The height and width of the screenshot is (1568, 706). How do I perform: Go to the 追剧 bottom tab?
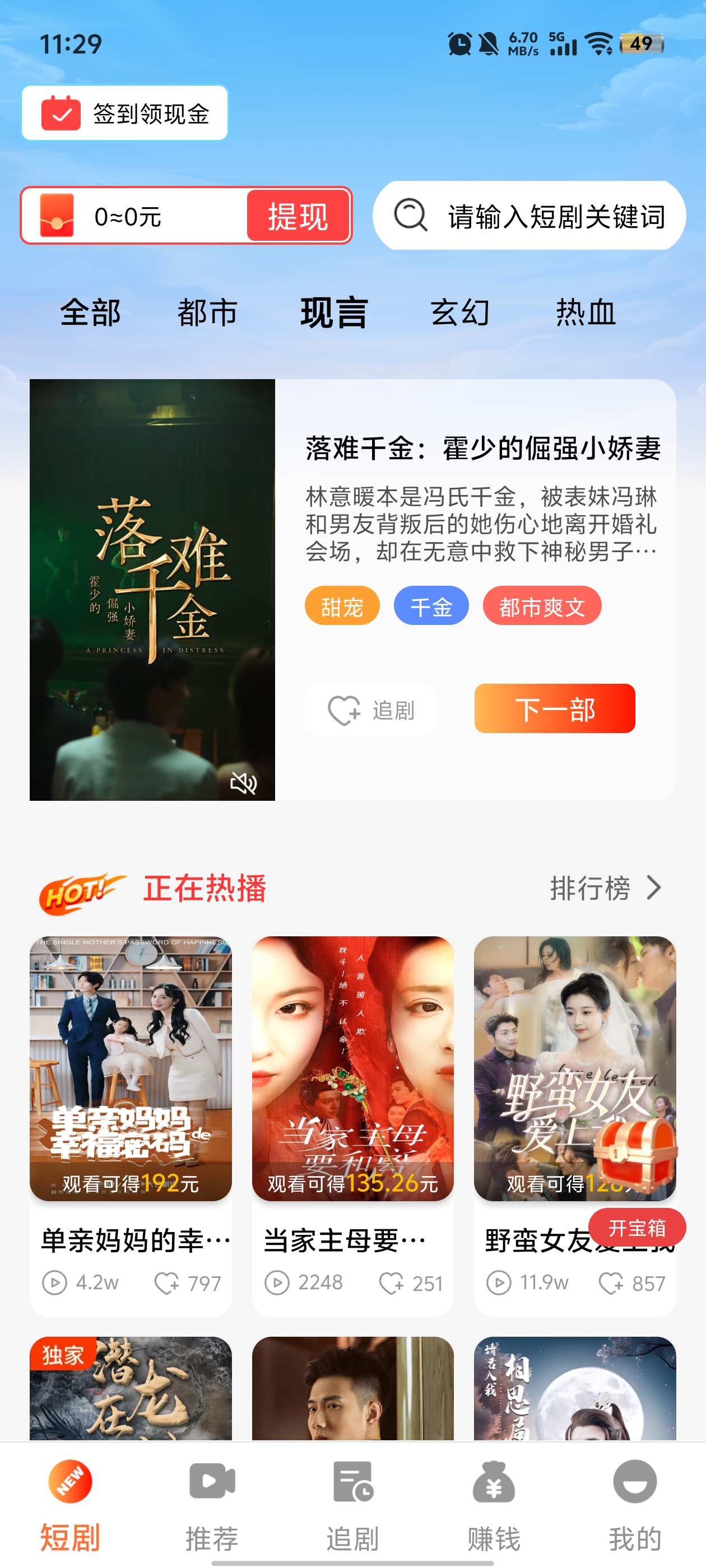352,1504
